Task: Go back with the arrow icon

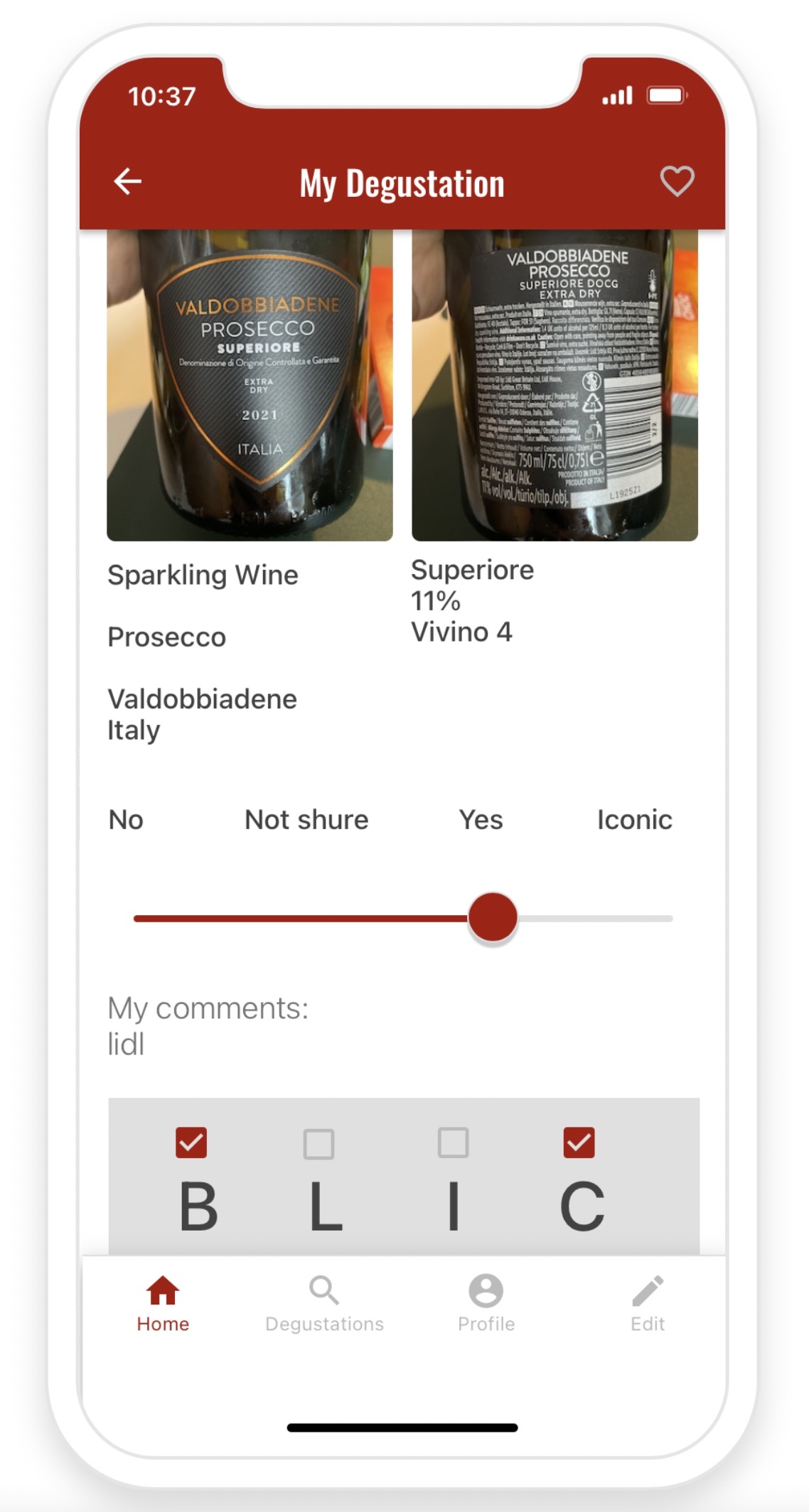Action: (x=128, y=181)
